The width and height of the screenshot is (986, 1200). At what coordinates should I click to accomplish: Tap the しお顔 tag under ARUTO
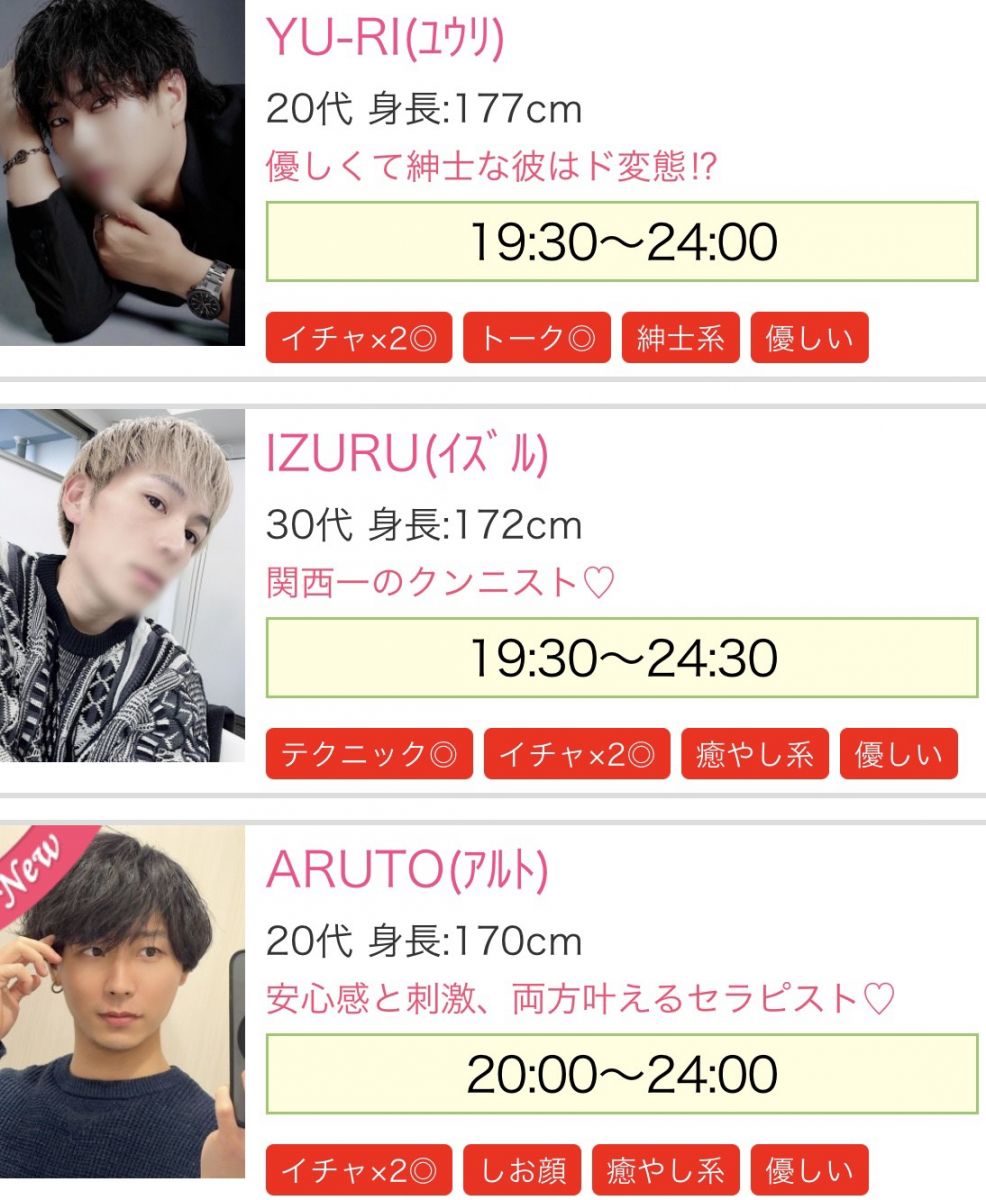522,1170
